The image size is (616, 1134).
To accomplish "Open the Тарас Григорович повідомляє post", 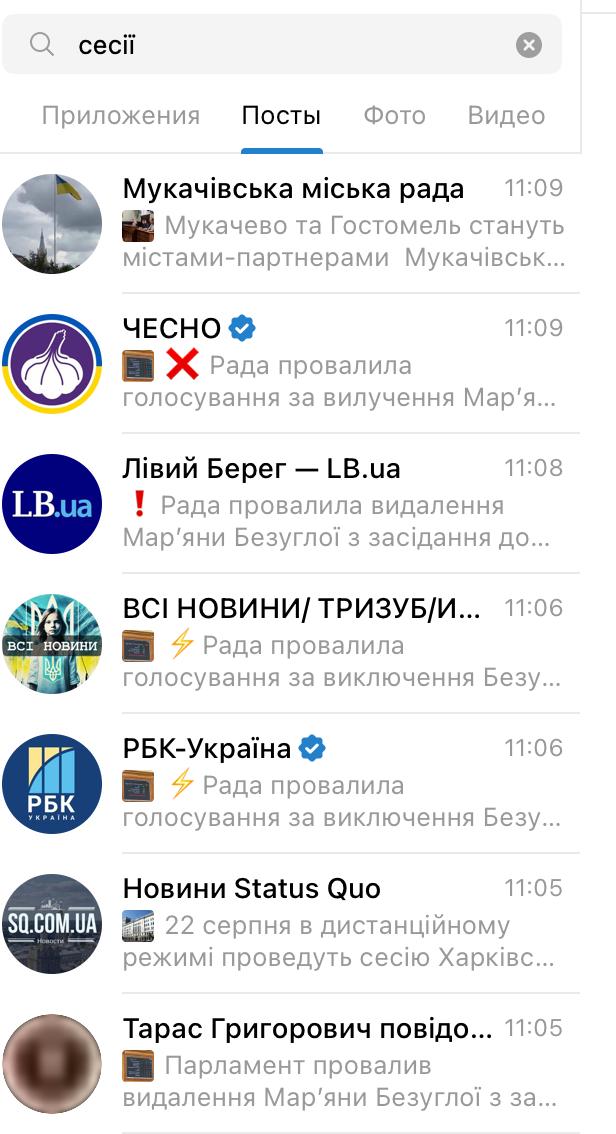I will 340,1063.
